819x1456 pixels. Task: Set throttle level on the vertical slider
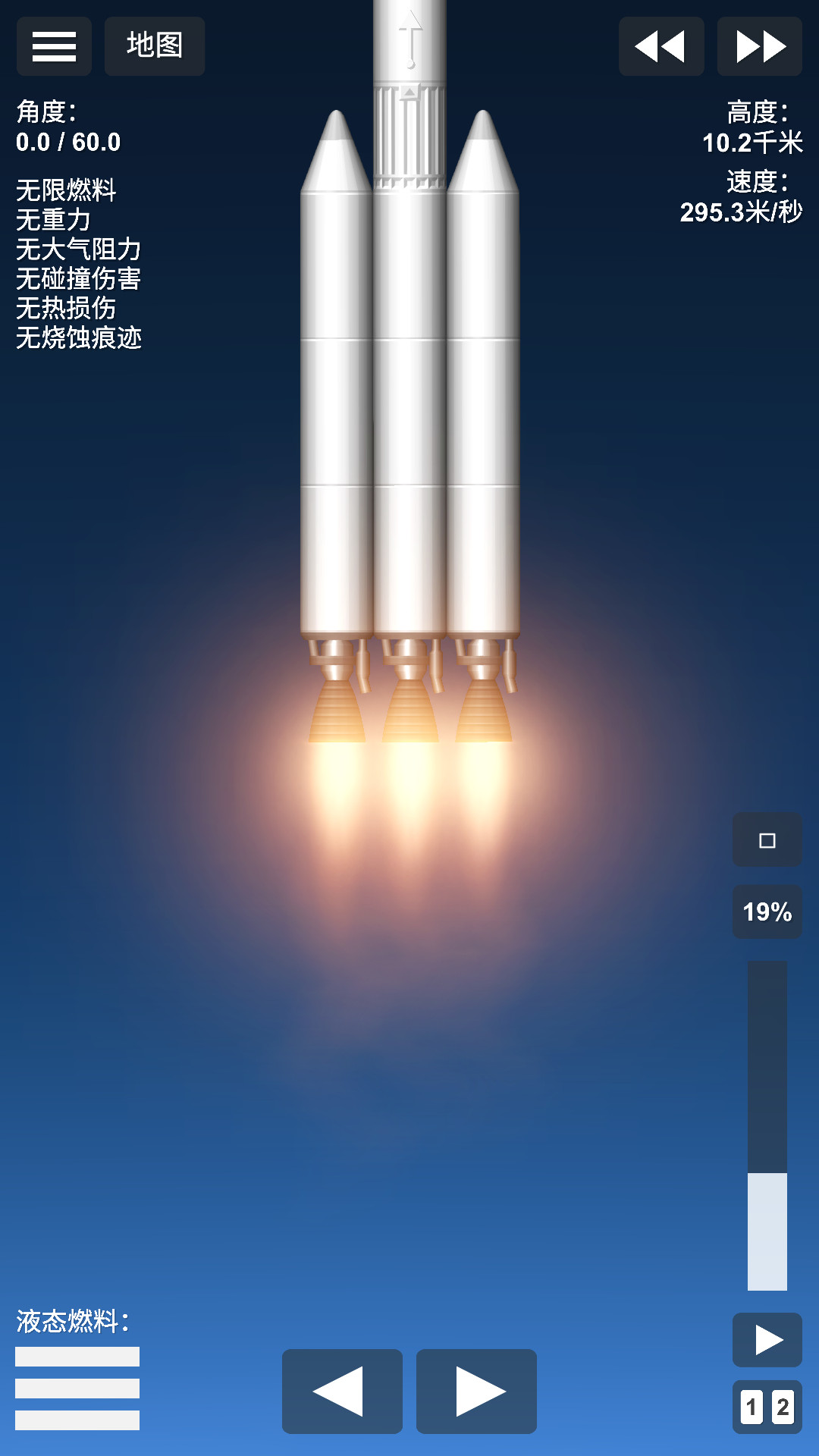tap(767, 1125)
